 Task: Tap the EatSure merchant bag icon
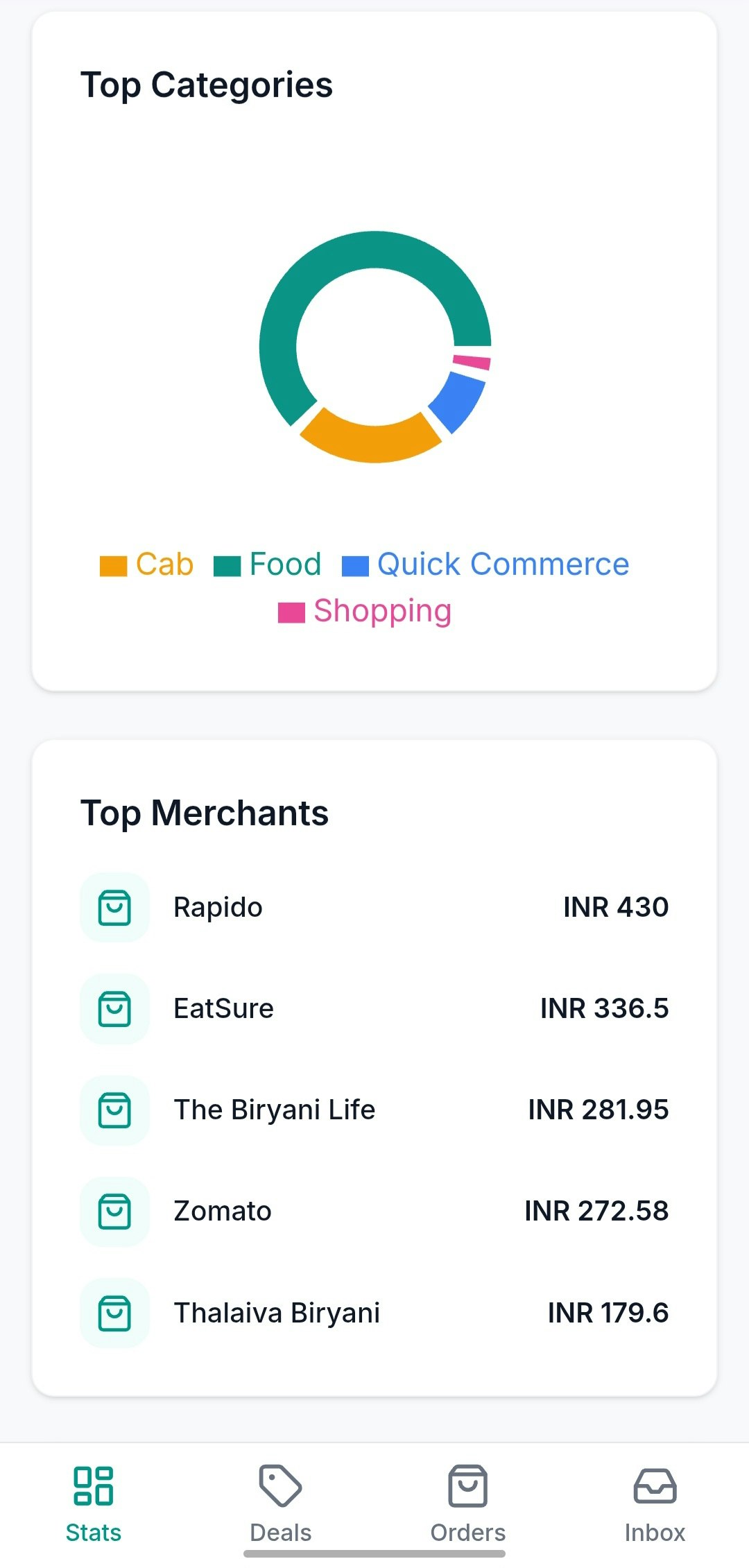tap(114, 1009)
